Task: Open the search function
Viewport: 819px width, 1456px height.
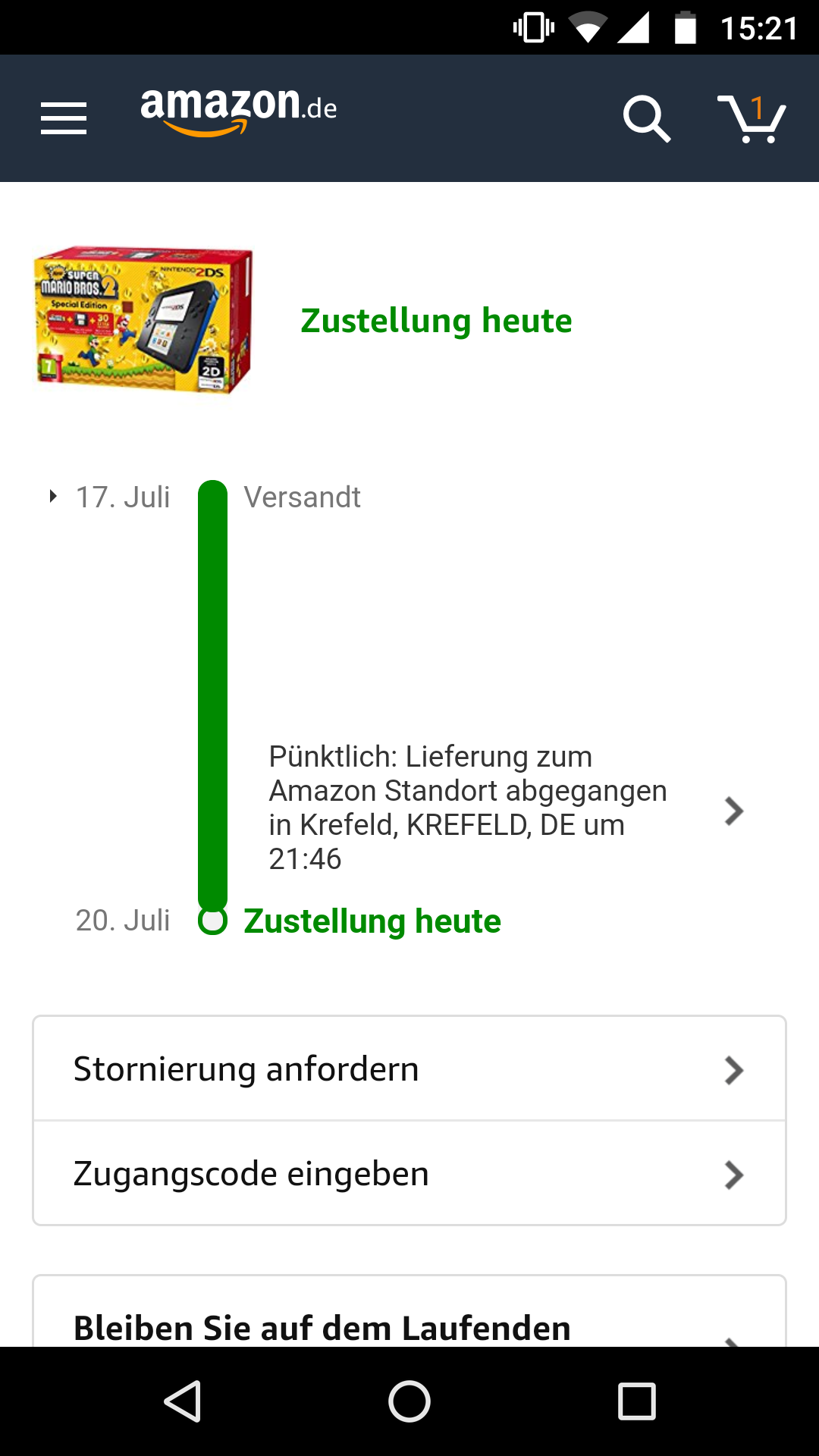Action: pyautogui.click(x=645, y=118)
